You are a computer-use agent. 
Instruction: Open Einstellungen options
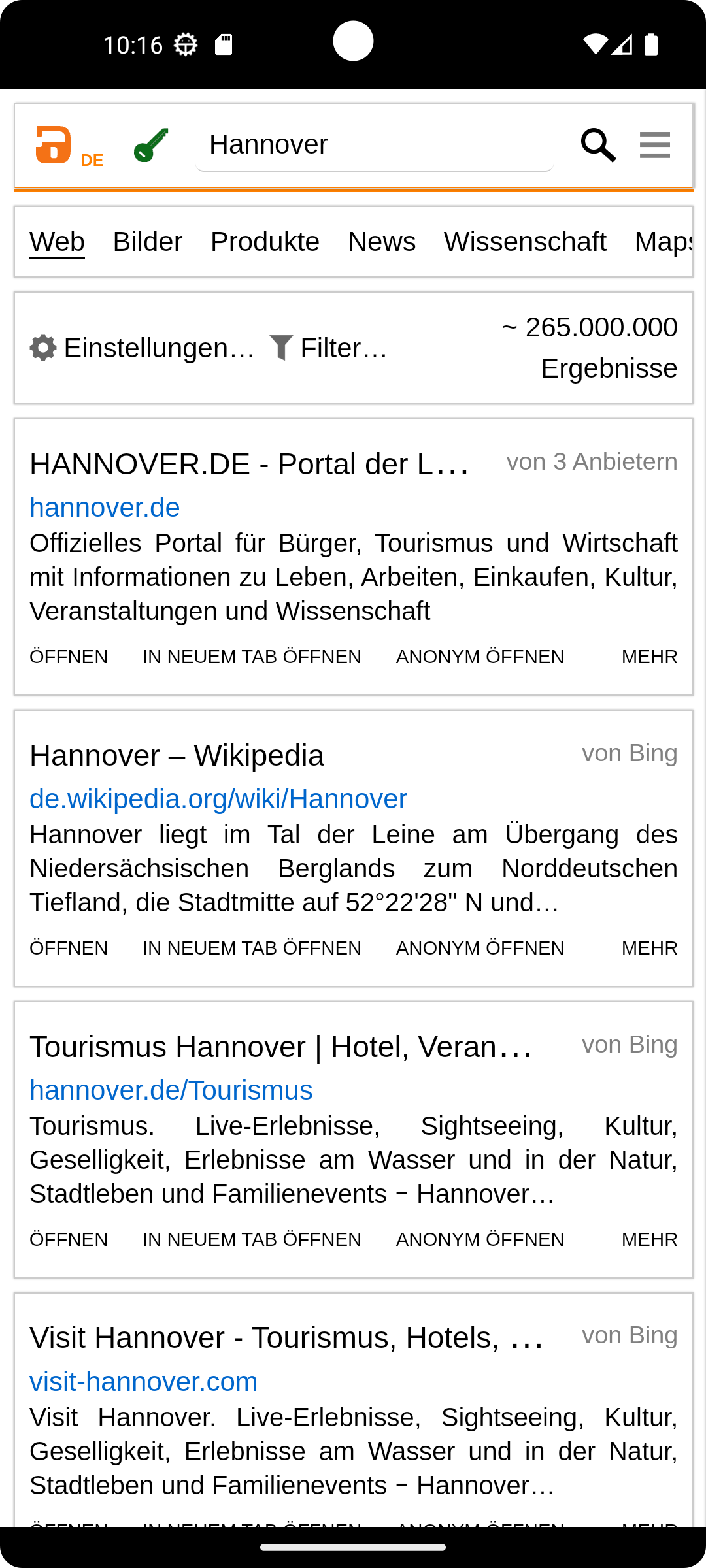[x=143, y=348]
